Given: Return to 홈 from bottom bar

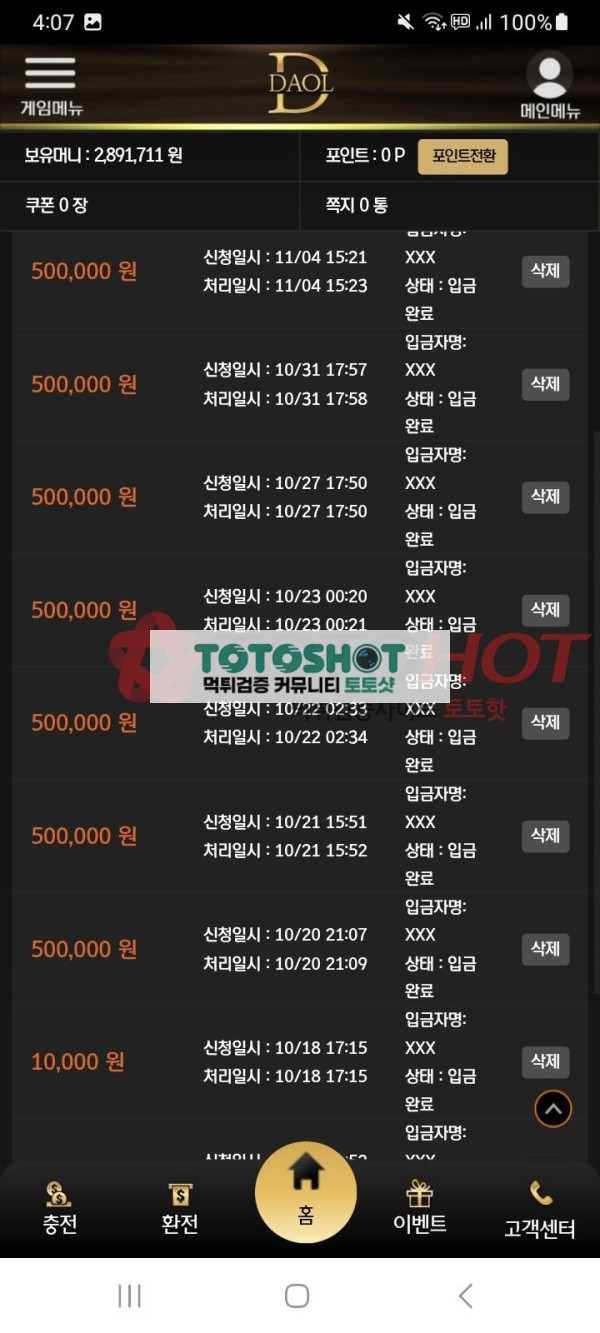Looking at the screenshot, I should (x=305, y=1192).
